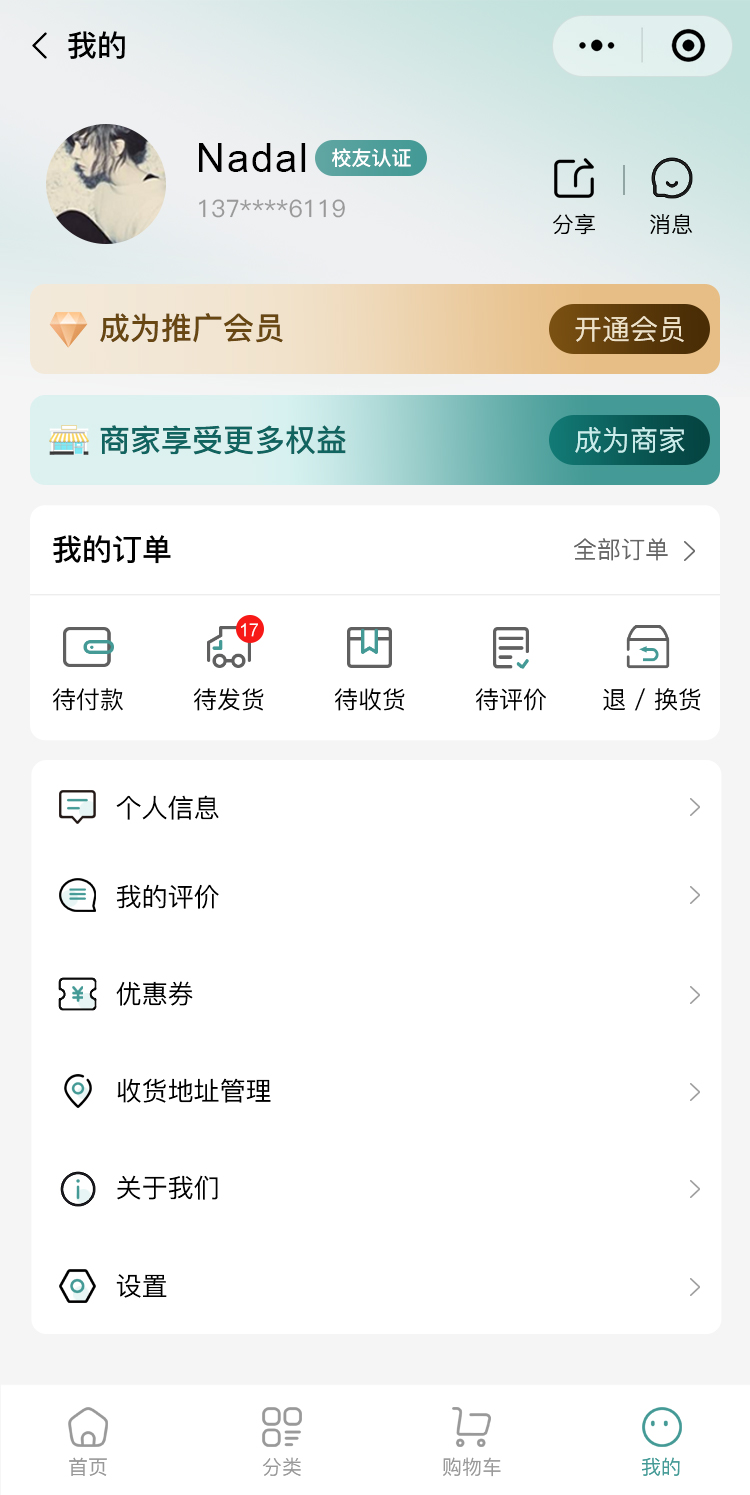View 全部订单 all orders
750x1495 pixels.
pyautogui.click(x=634, y=550)
